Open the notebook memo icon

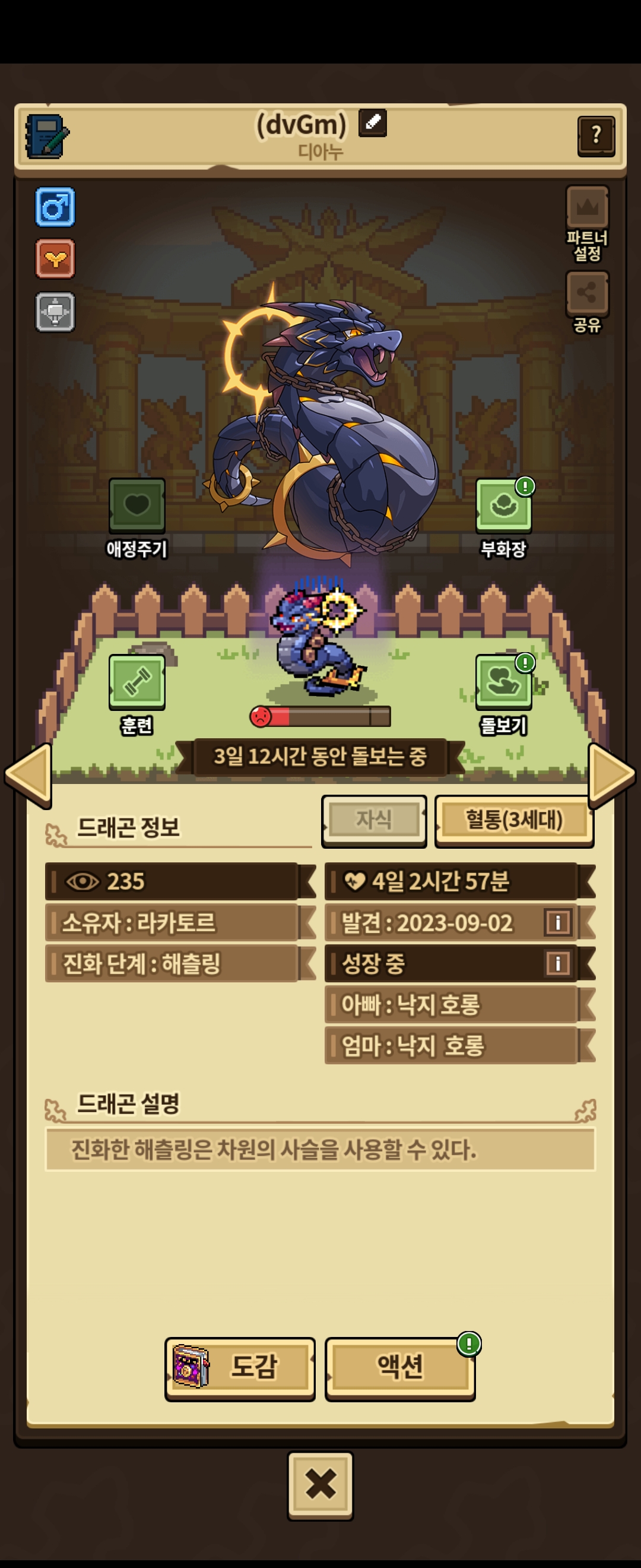pos(47,137)
